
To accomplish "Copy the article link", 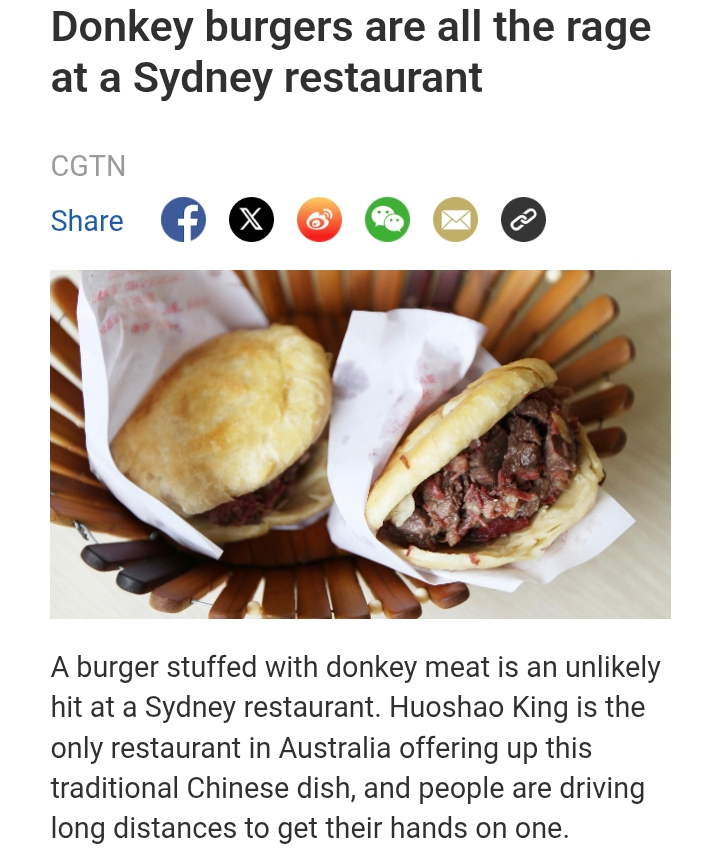I will (x=524, y=219).
